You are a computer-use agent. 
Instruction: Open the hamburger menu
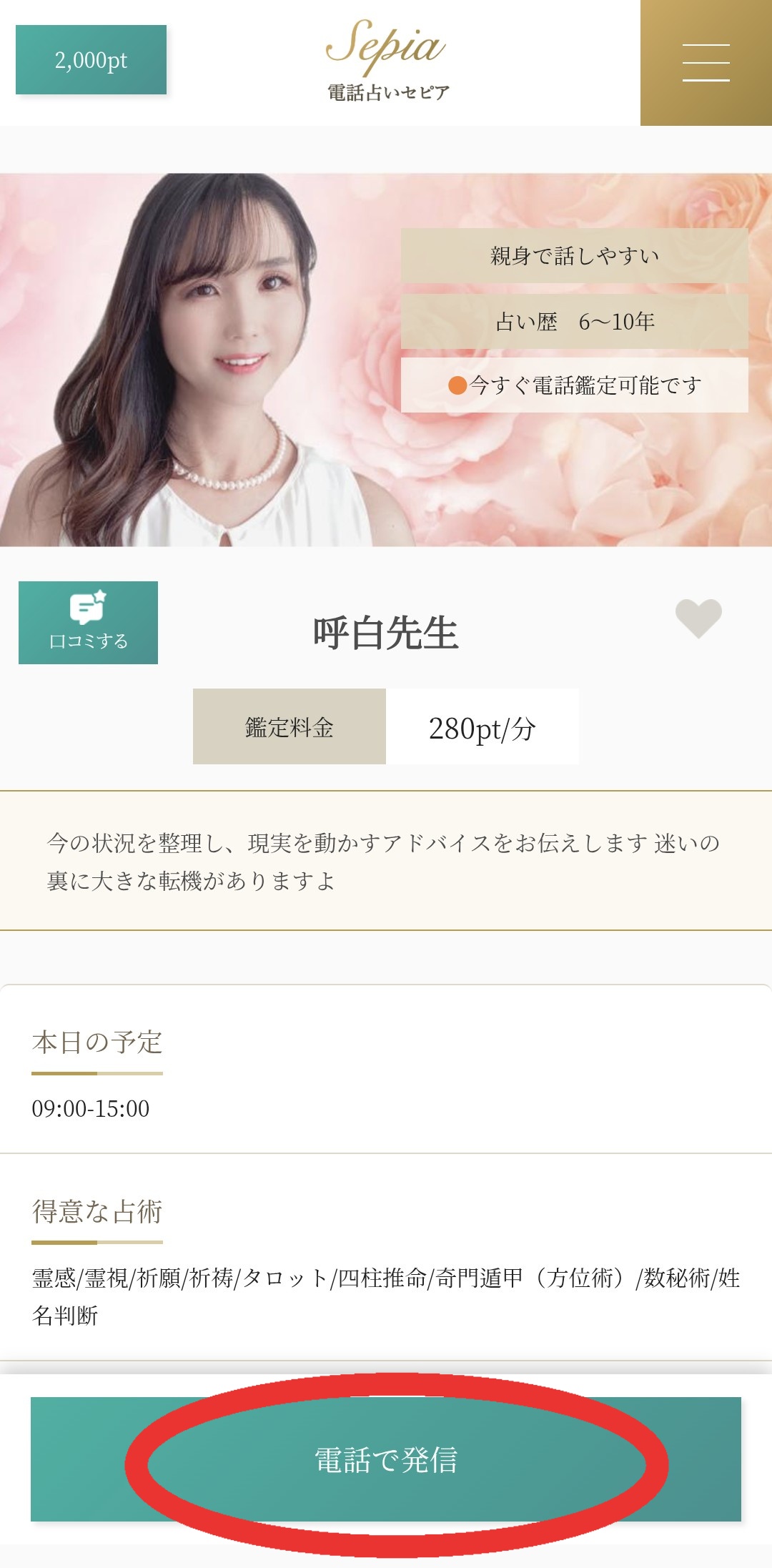coord(706,63)
